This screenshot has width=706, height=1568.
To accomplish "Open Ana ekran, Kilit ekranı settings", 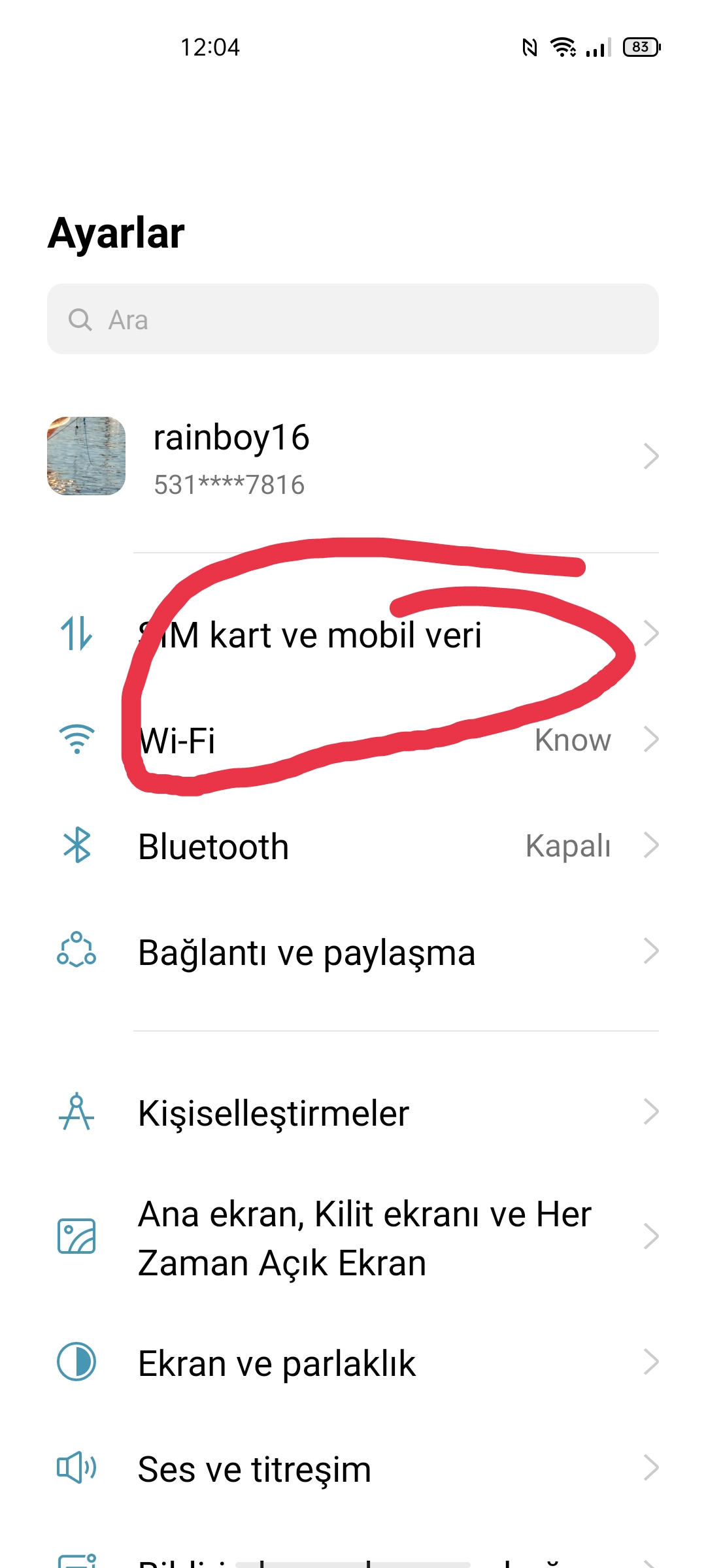I will pos(353,1237).
